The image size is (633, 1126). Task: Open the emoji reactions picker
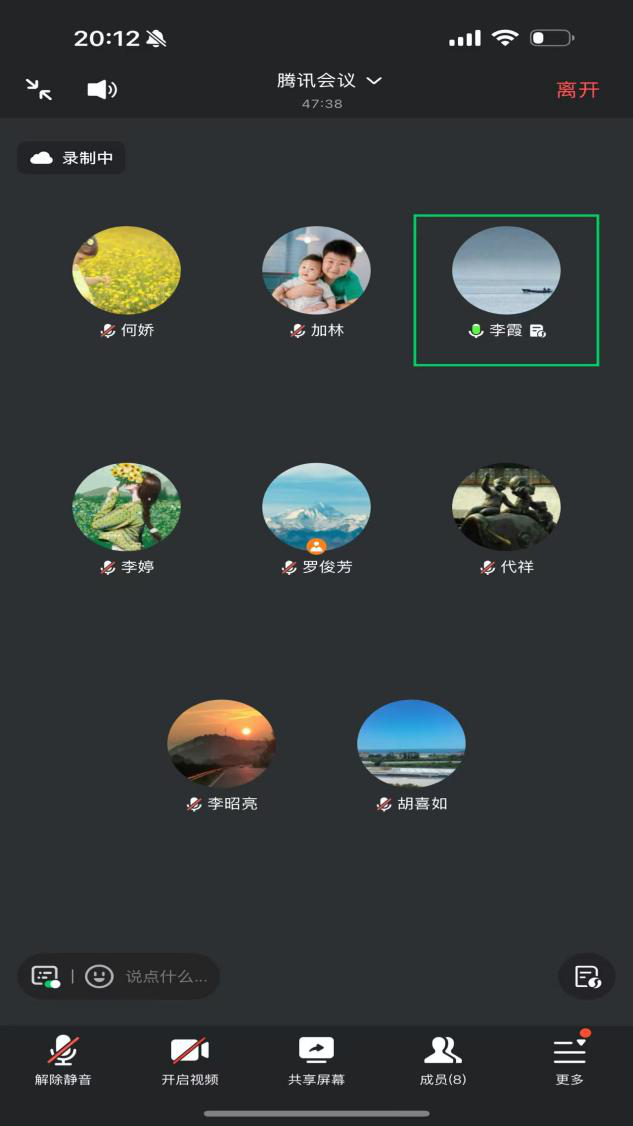coord(99,976)
